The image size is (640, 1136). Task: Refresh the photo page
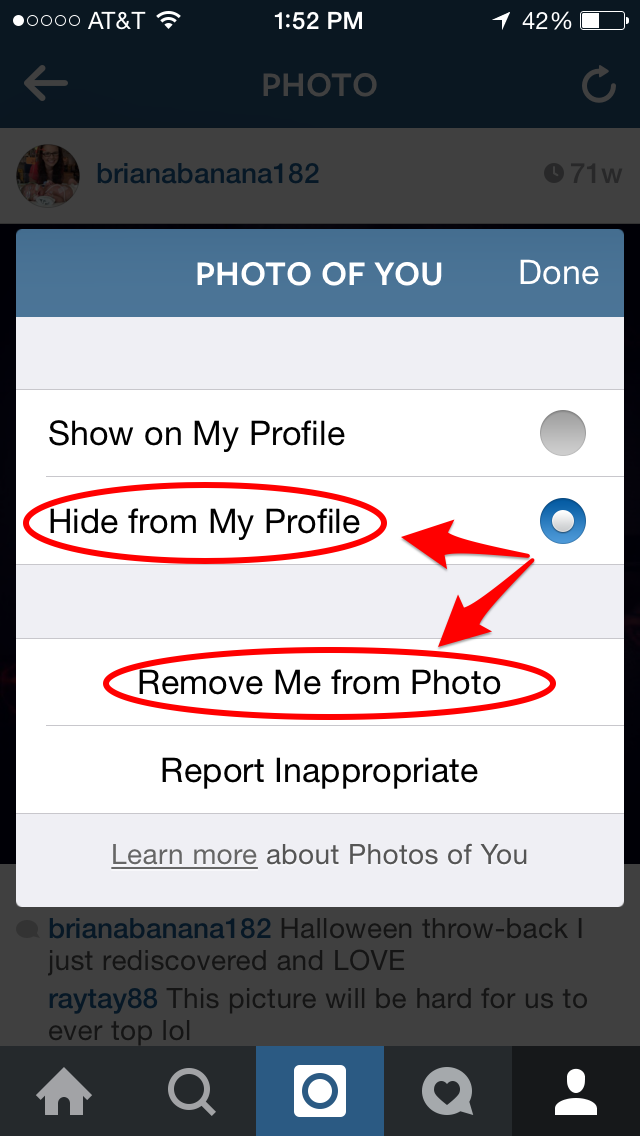[598, 85]
